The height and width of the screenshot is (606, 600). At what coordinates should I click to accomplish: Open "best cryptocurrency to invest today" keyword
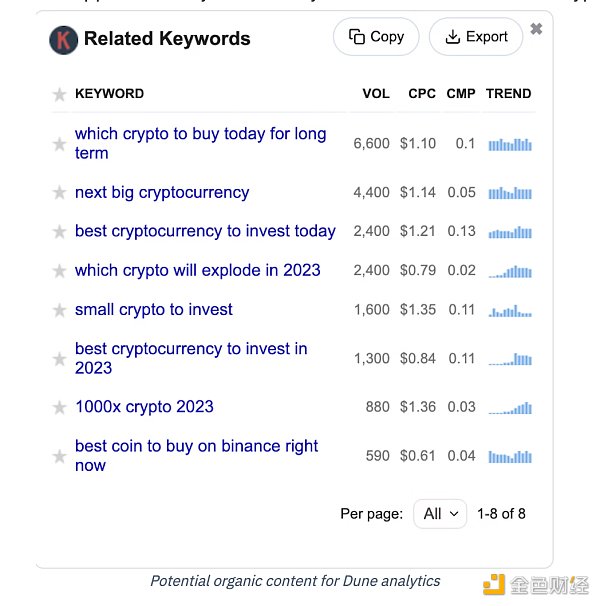coord(205,231)
